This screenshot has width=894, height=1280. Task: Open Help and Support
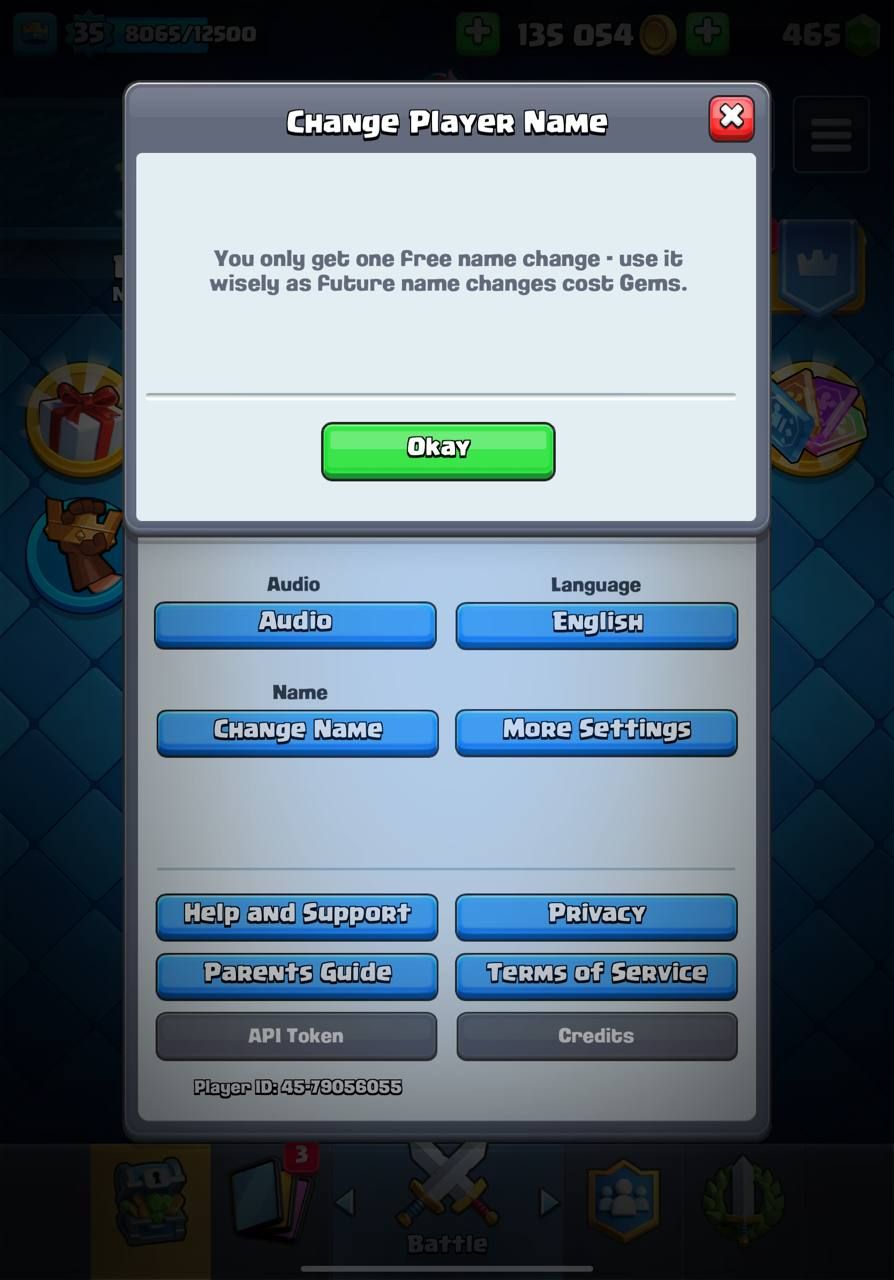click(x=297, y=915)
